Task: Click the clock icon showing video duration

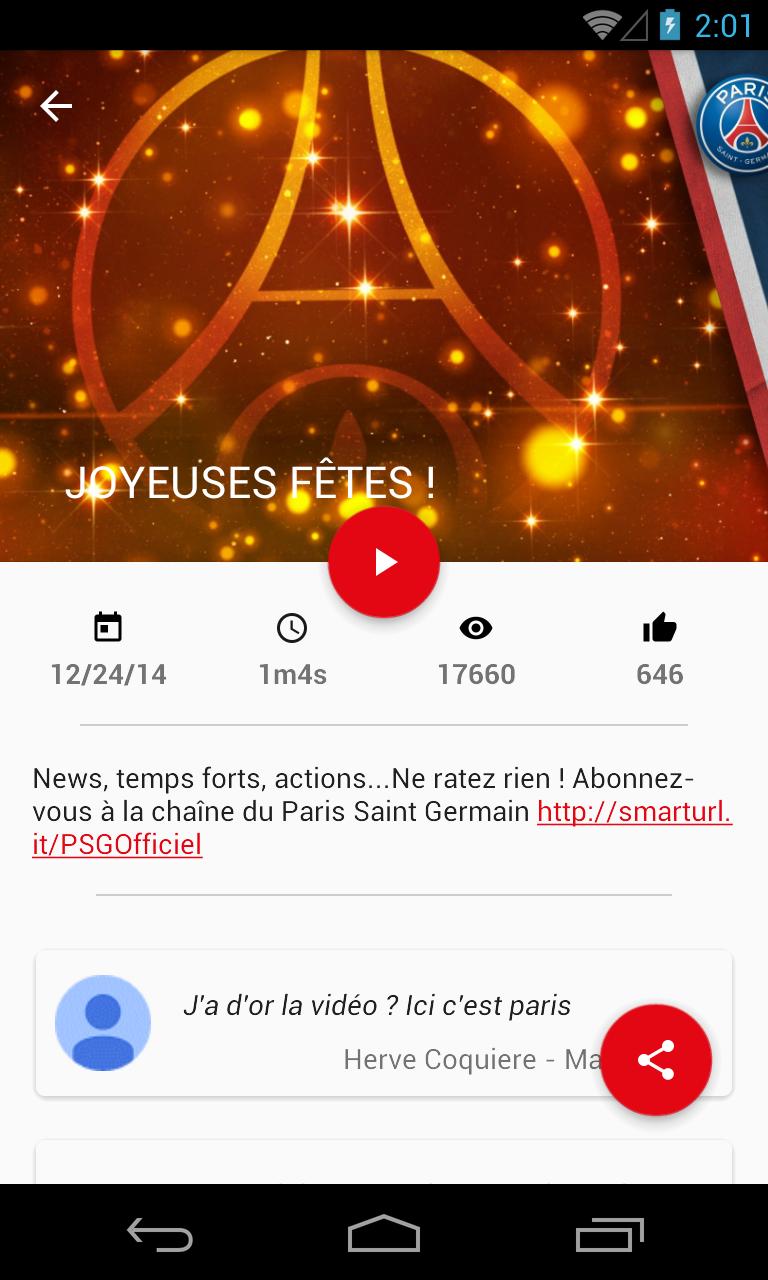Action: tap(291, 627)
